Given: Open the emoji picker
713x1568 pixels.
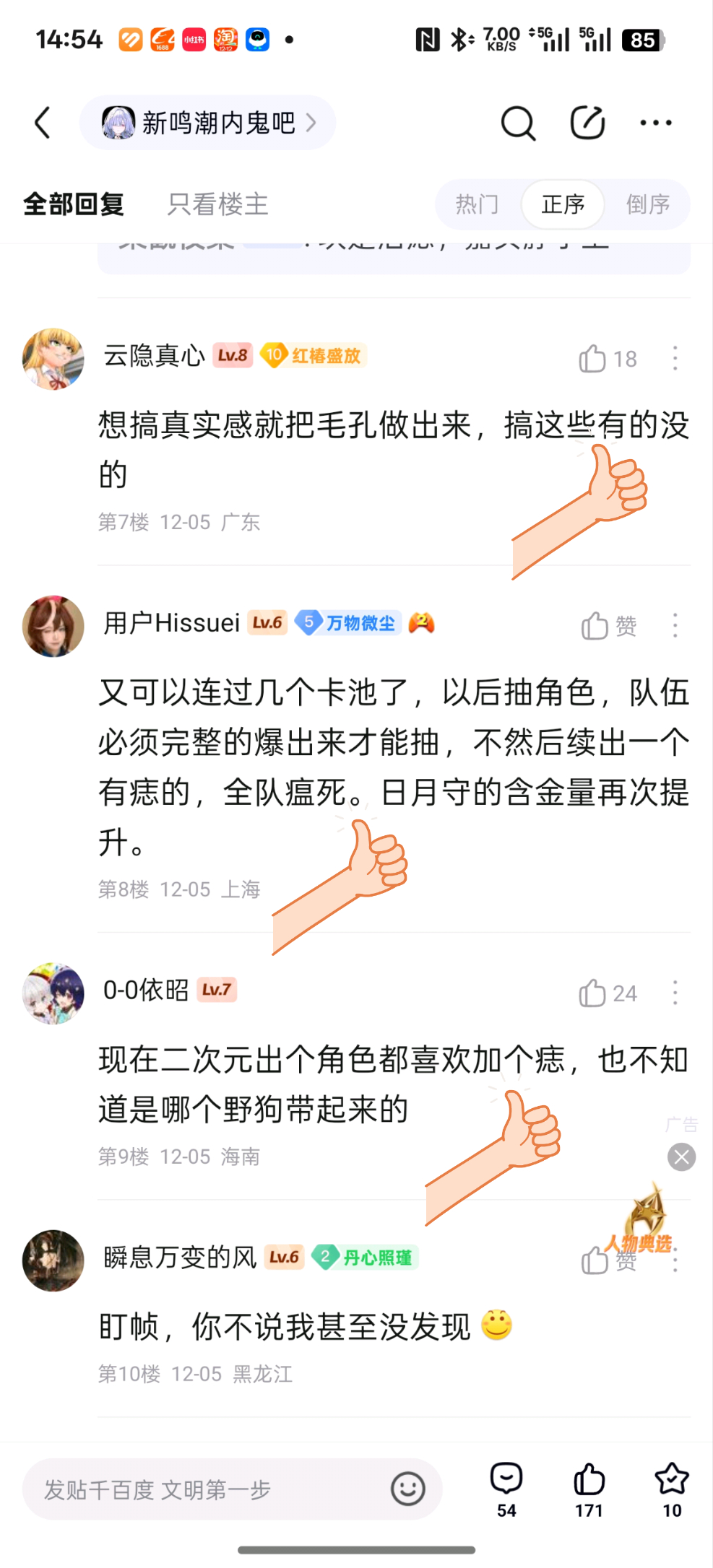Looking at the screenshot, I should click(407, 1489).
